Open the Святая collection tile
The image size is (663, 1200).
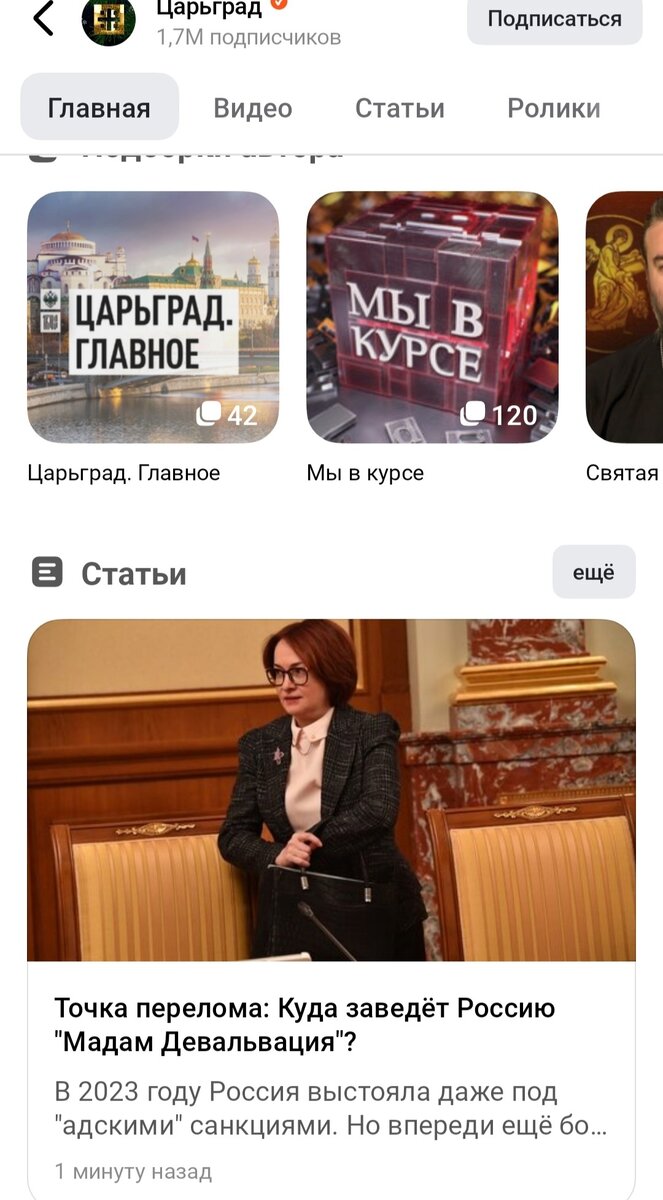click(x=624, y=317)
